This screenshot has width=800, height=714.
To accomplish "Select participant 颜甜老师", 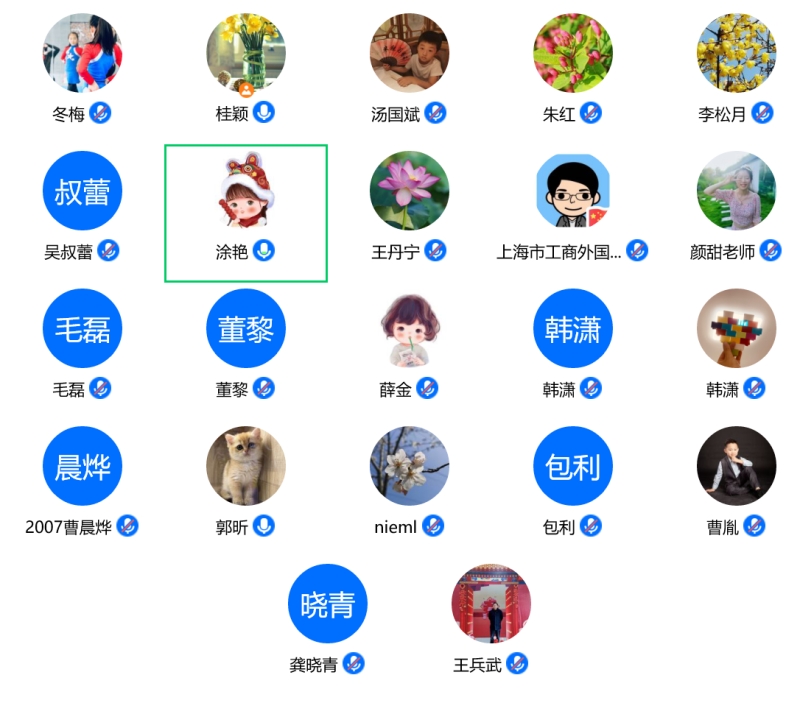I will [x=736, y=191].
